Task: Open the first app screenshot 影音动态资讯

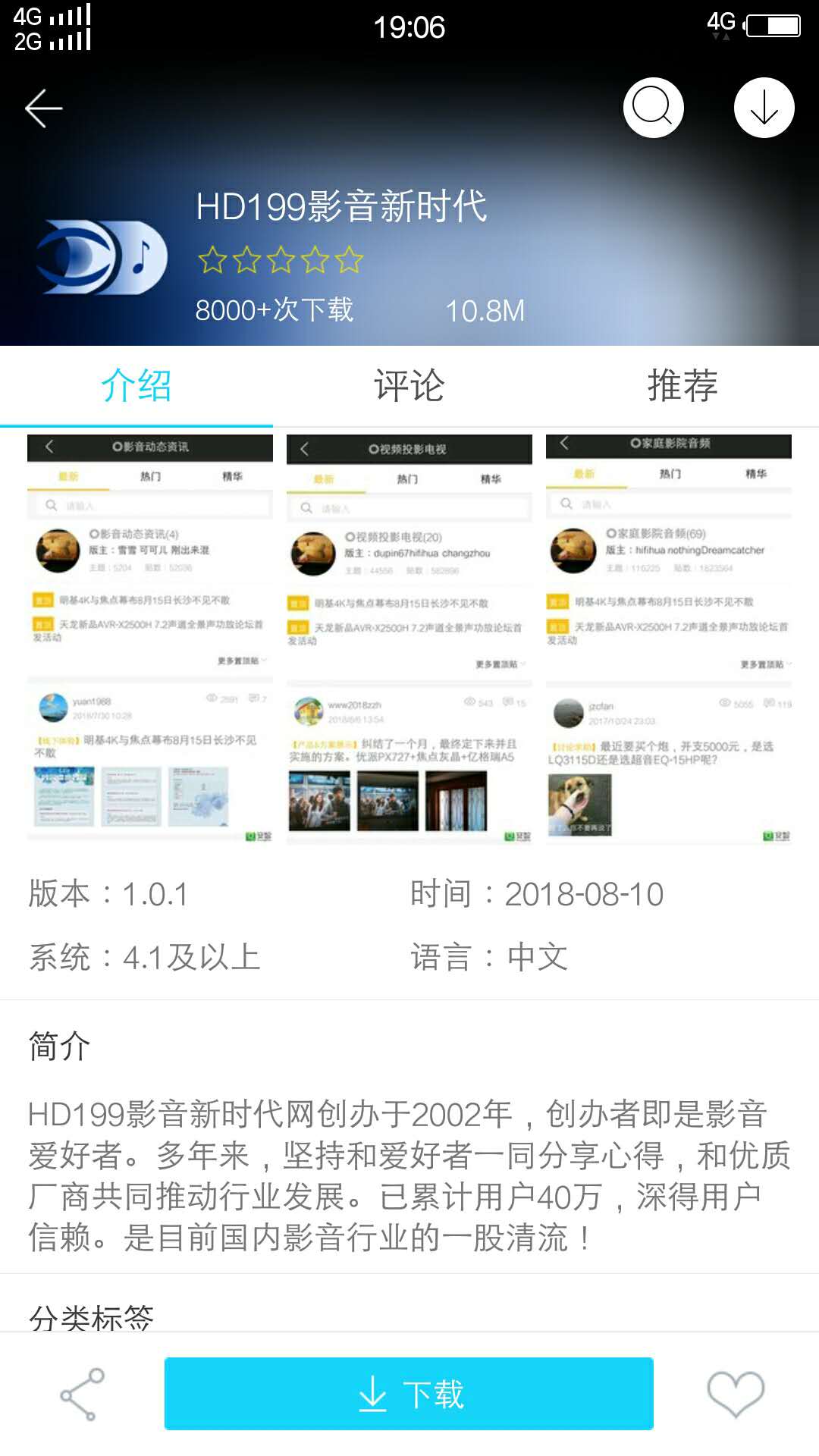Action: 149,637
